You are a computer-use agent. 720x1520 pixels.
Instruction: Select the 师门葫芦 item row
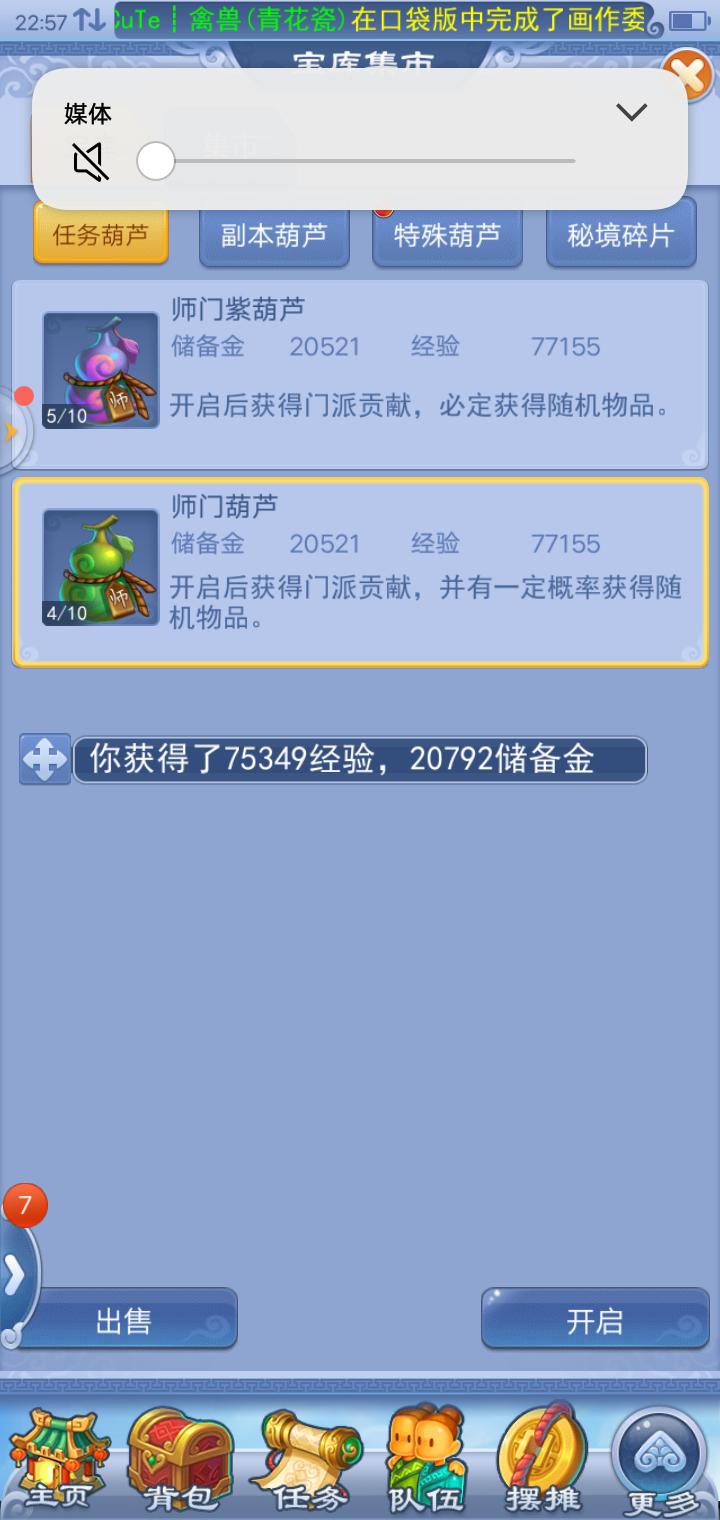[x=360, y=571]
